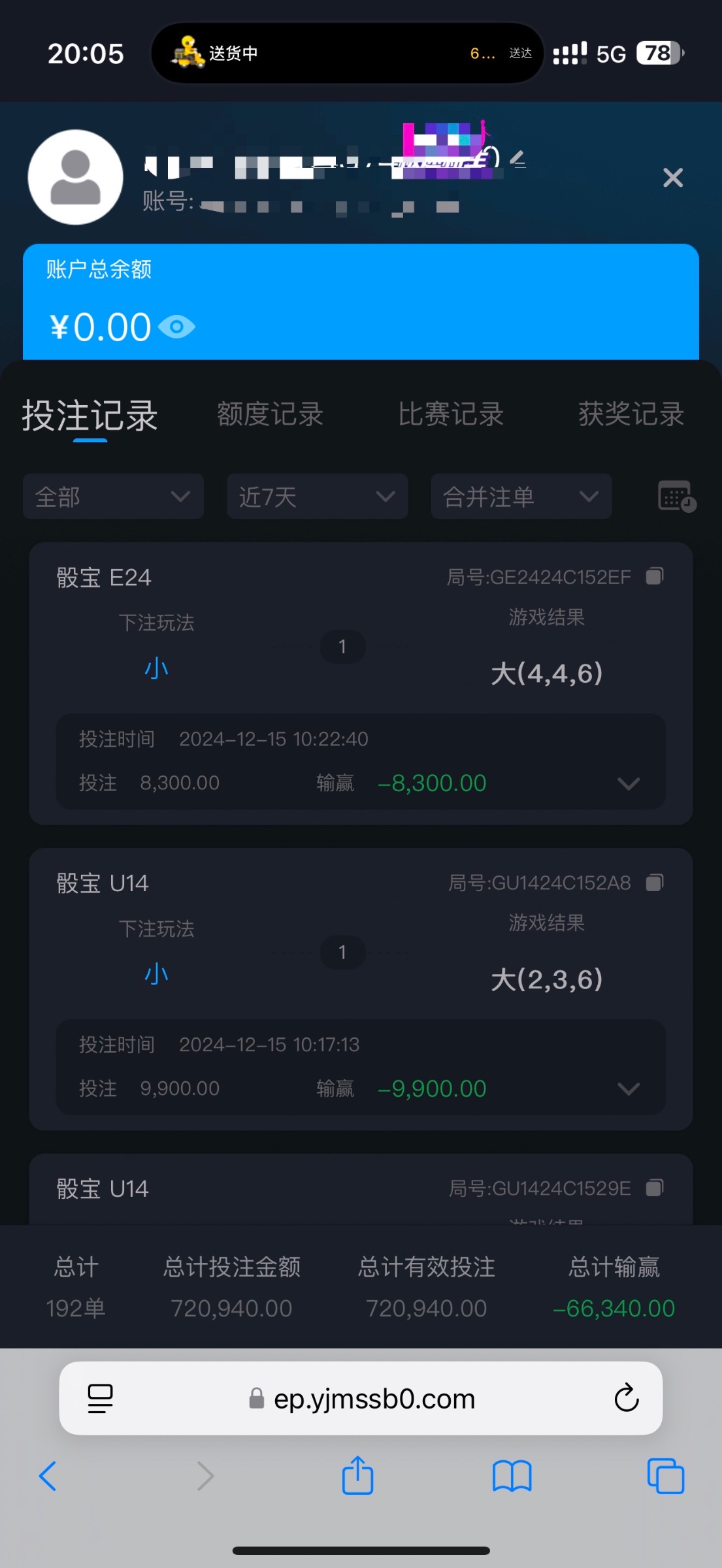Close the account panel with X
This screenshot has width=722, height=1568.
pyautogui.click(x=673, y=178)
